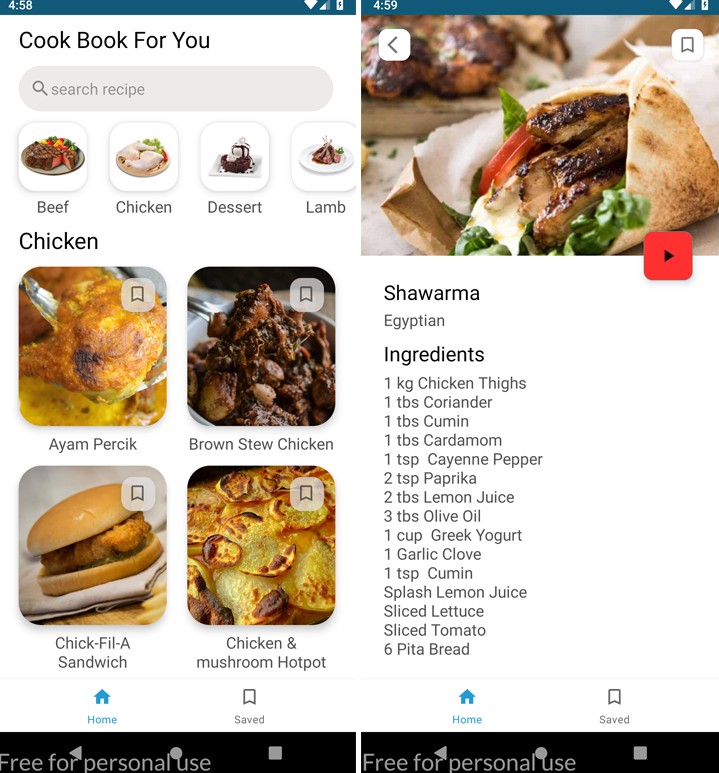Play the Shawarma recipe video
The height and width of the screenshot is (773, 719).
pyautogui.click(x=668, y=256)
